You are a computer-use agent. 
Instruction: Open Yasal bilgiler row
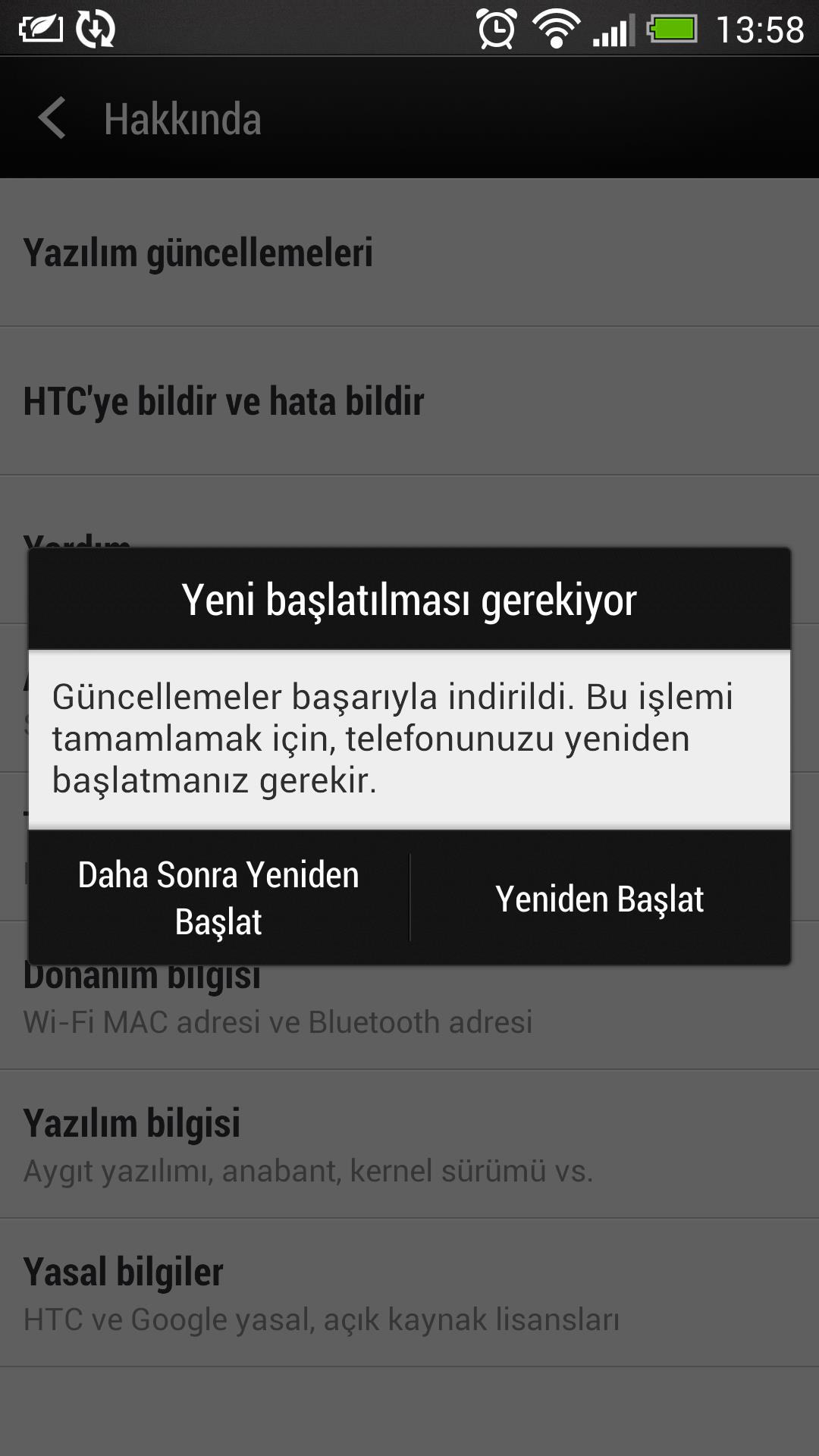coord(409,1293)
